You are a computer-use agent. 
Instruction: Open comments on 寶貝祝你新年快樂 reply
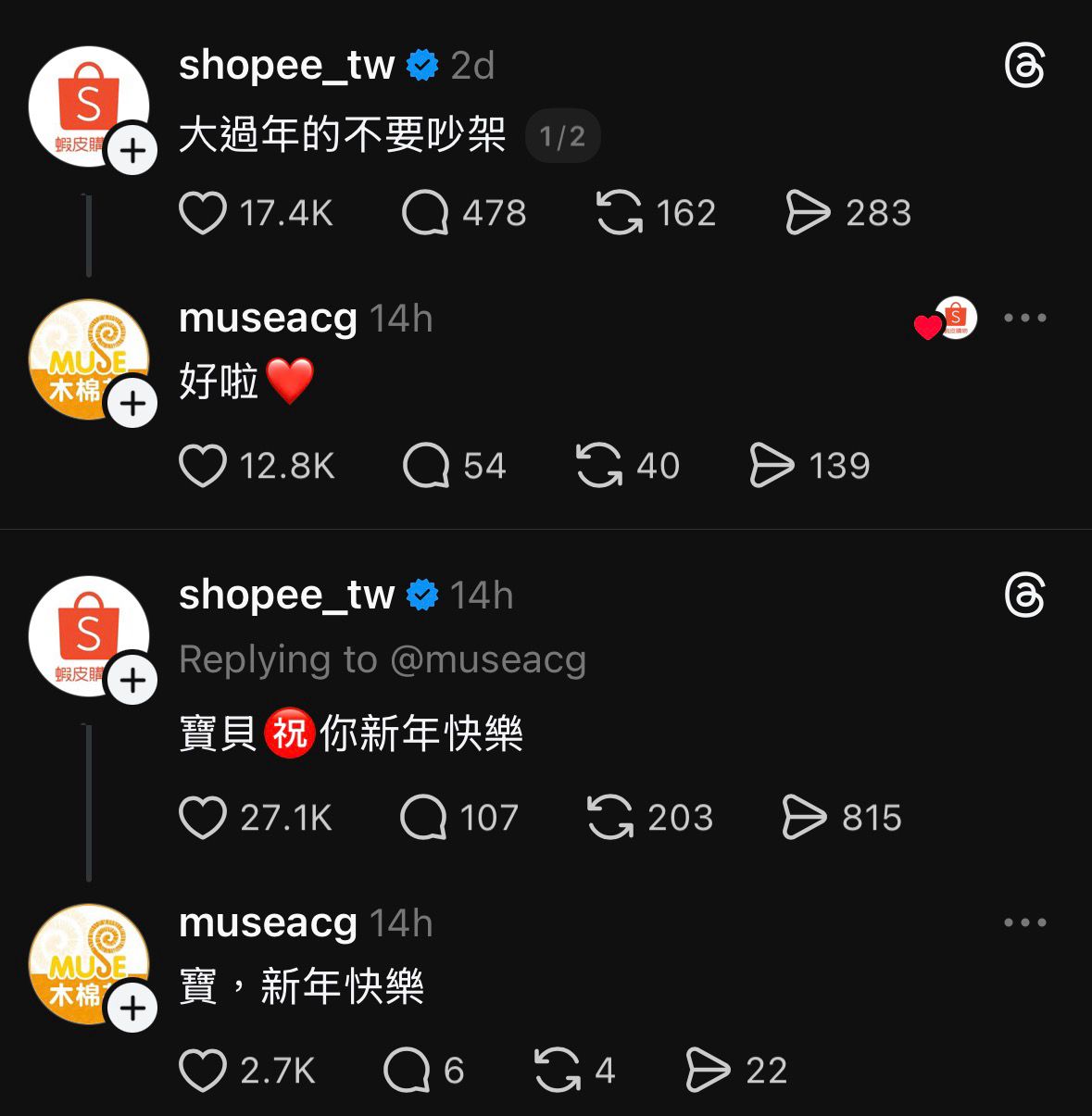pyautogui.click(x=423, y=818)
